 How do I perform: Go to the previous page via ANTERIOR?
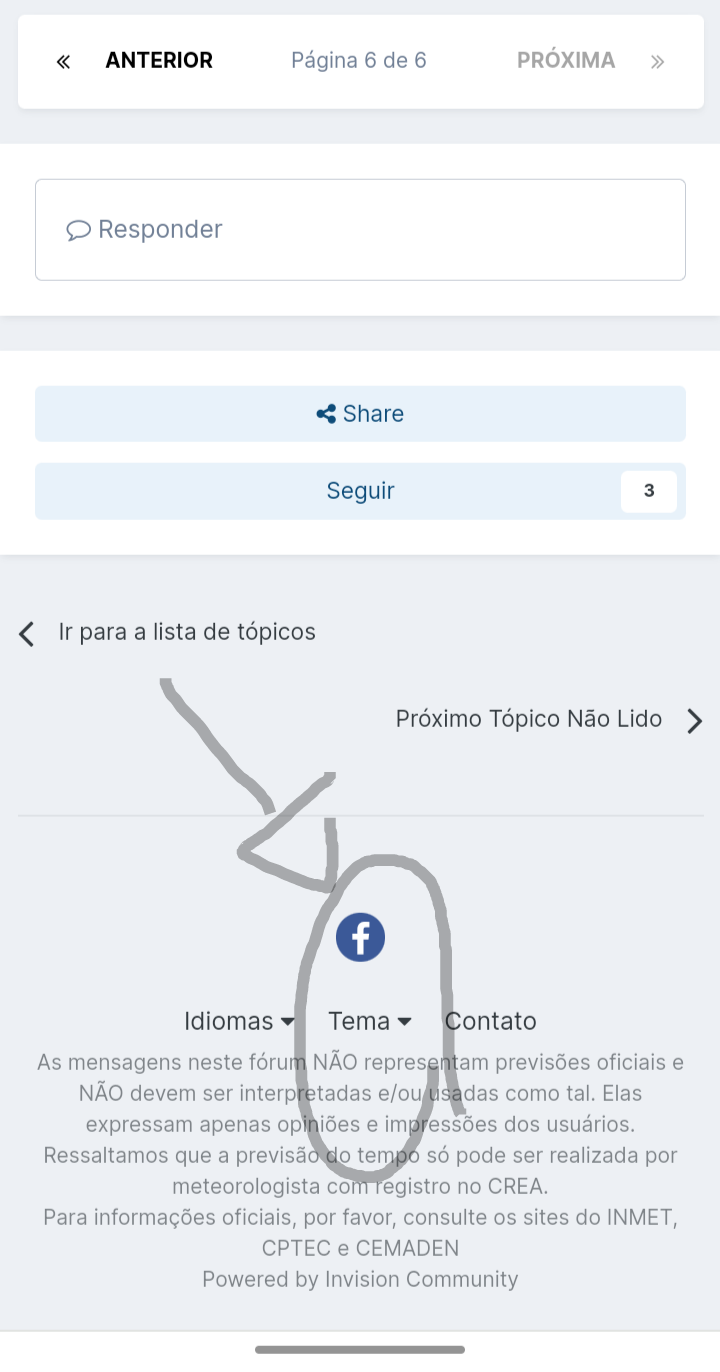135,61
